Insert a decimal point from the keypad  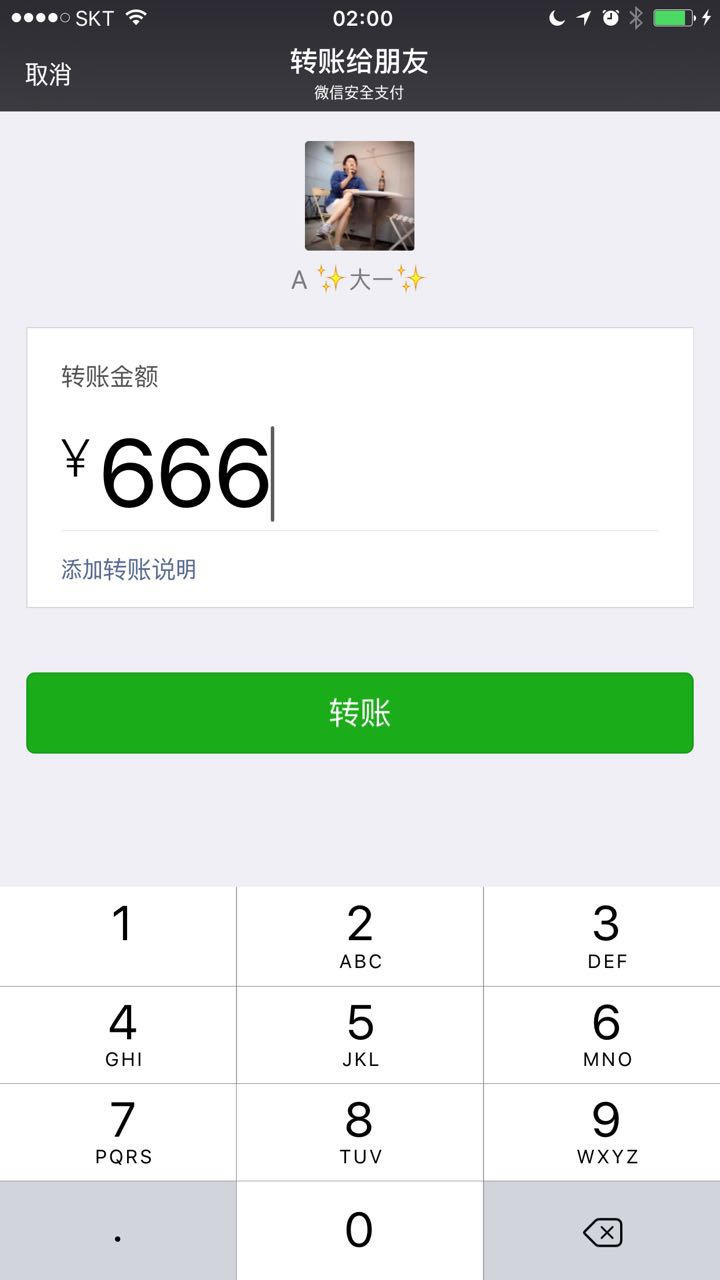(x=119, y=1232)
